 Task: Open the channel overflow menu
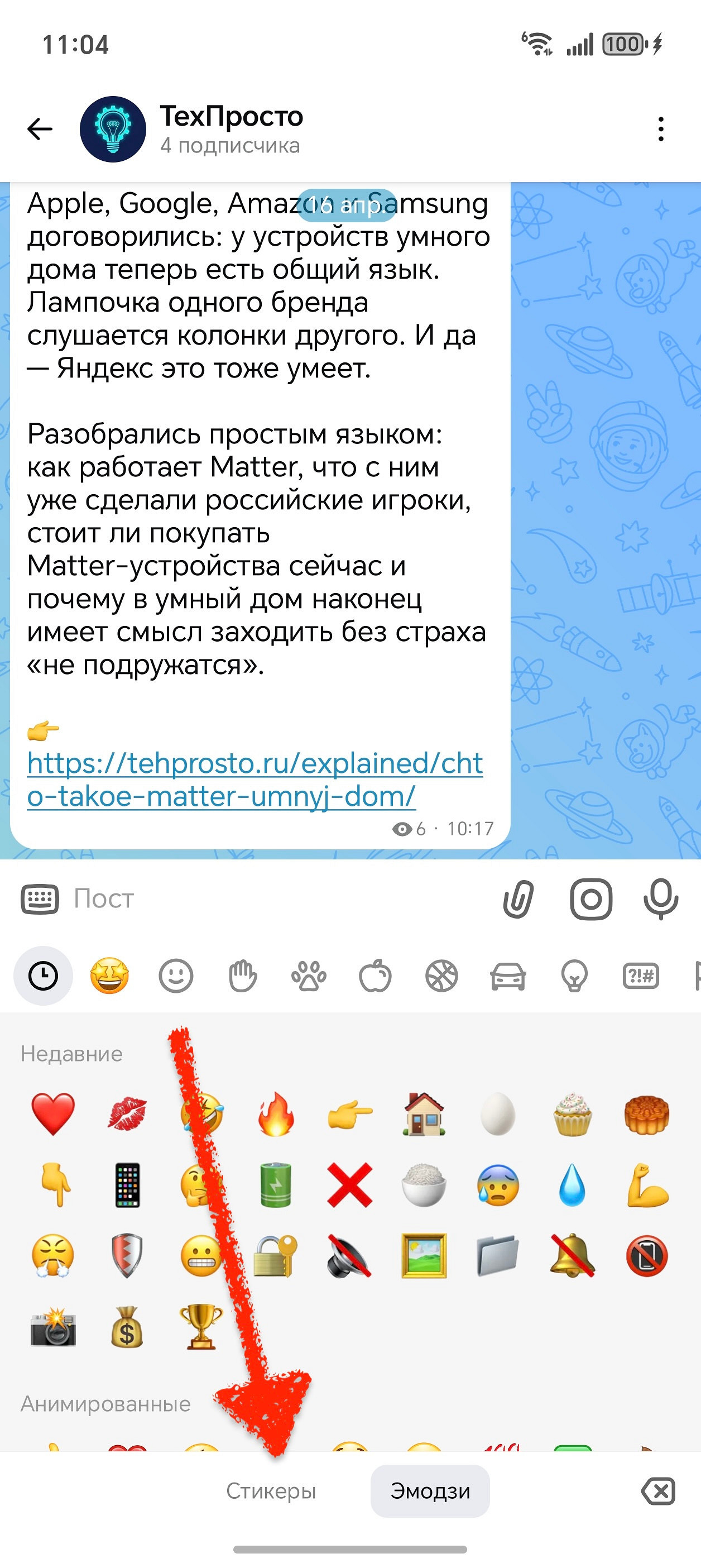click(x=660, y=129)
